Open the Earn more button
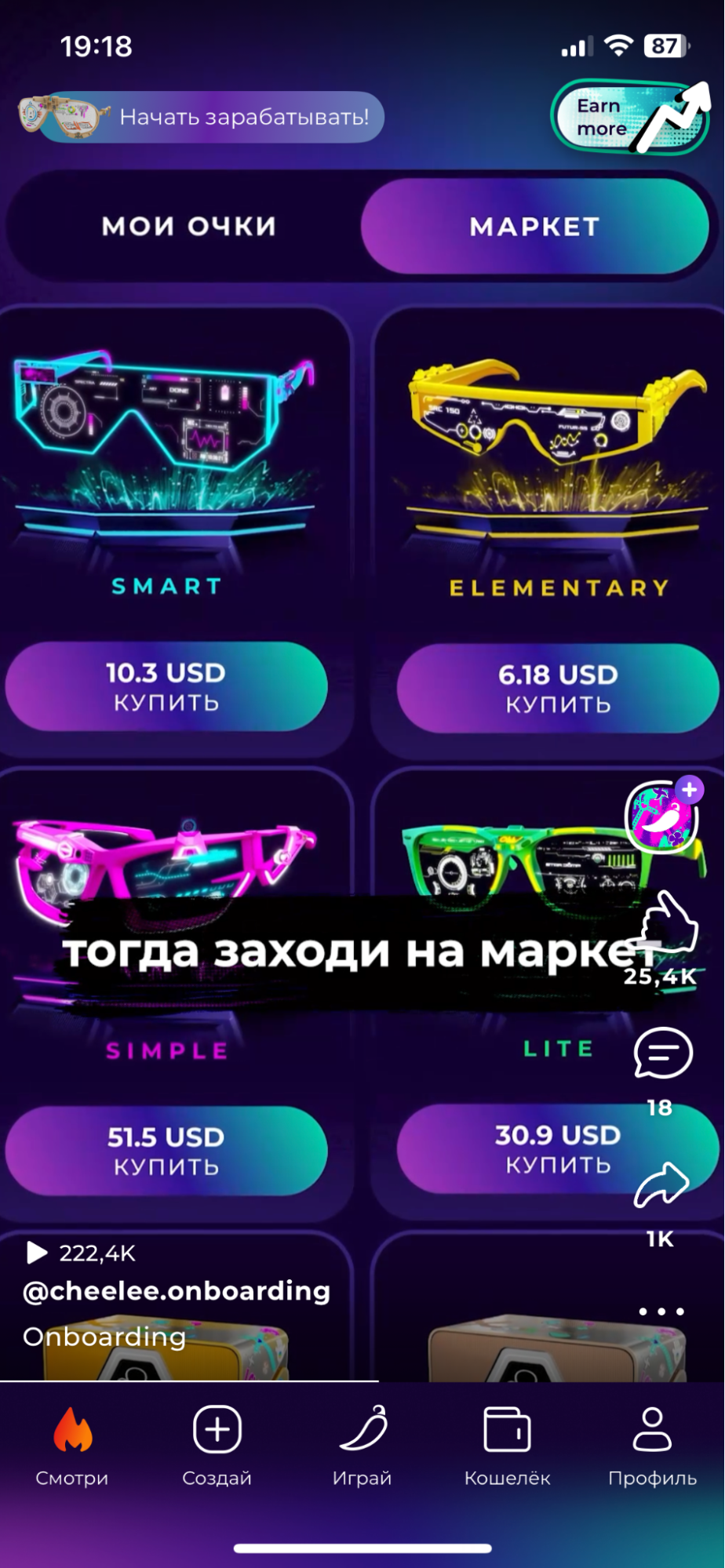725x1568 pixels. 631,117
